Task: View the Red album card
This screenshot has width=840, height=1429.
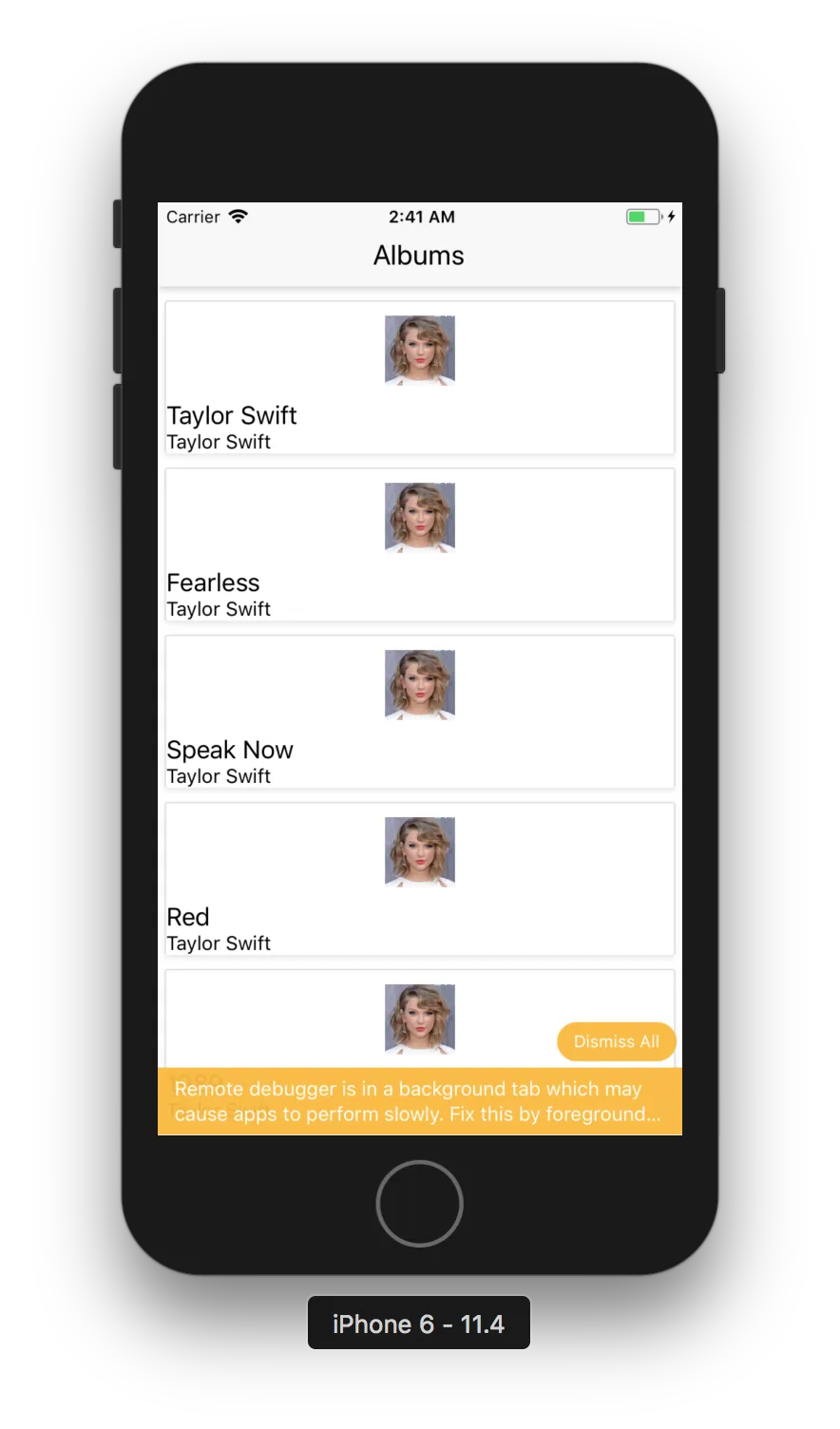Action: [419, 880]
